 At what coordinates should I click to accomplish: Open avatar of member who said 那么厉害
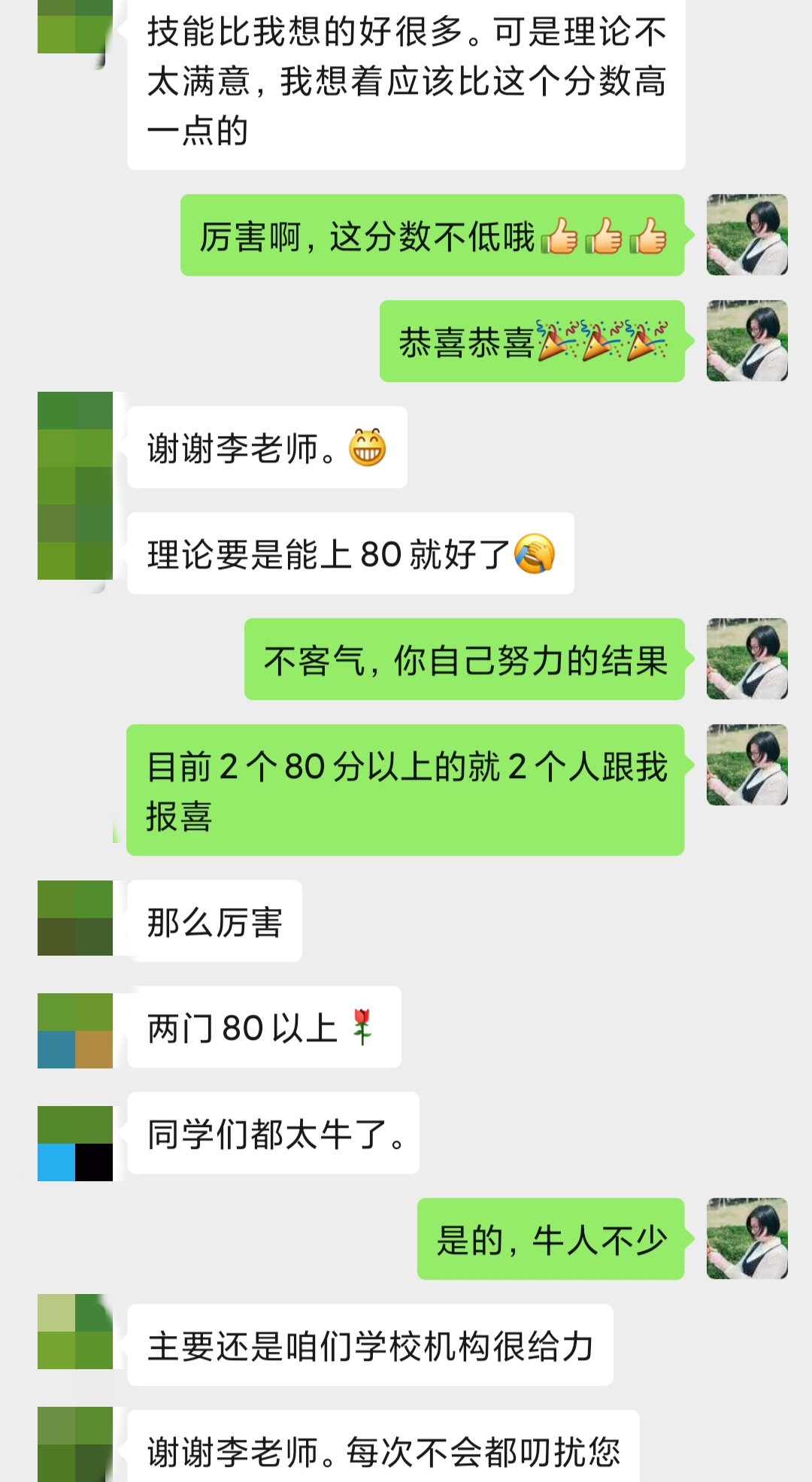[75, 918]
